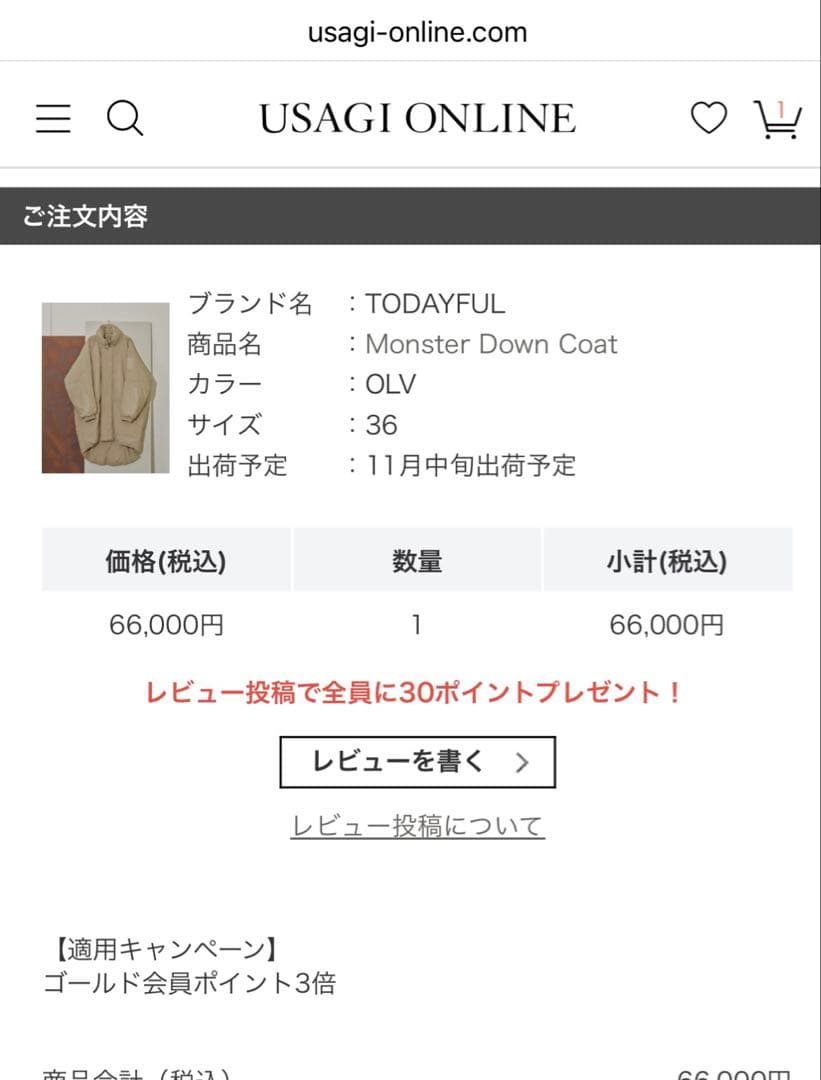Select the 価格(税込) column header
This screenshot has width=821, height=1080.
click(166, 560)
